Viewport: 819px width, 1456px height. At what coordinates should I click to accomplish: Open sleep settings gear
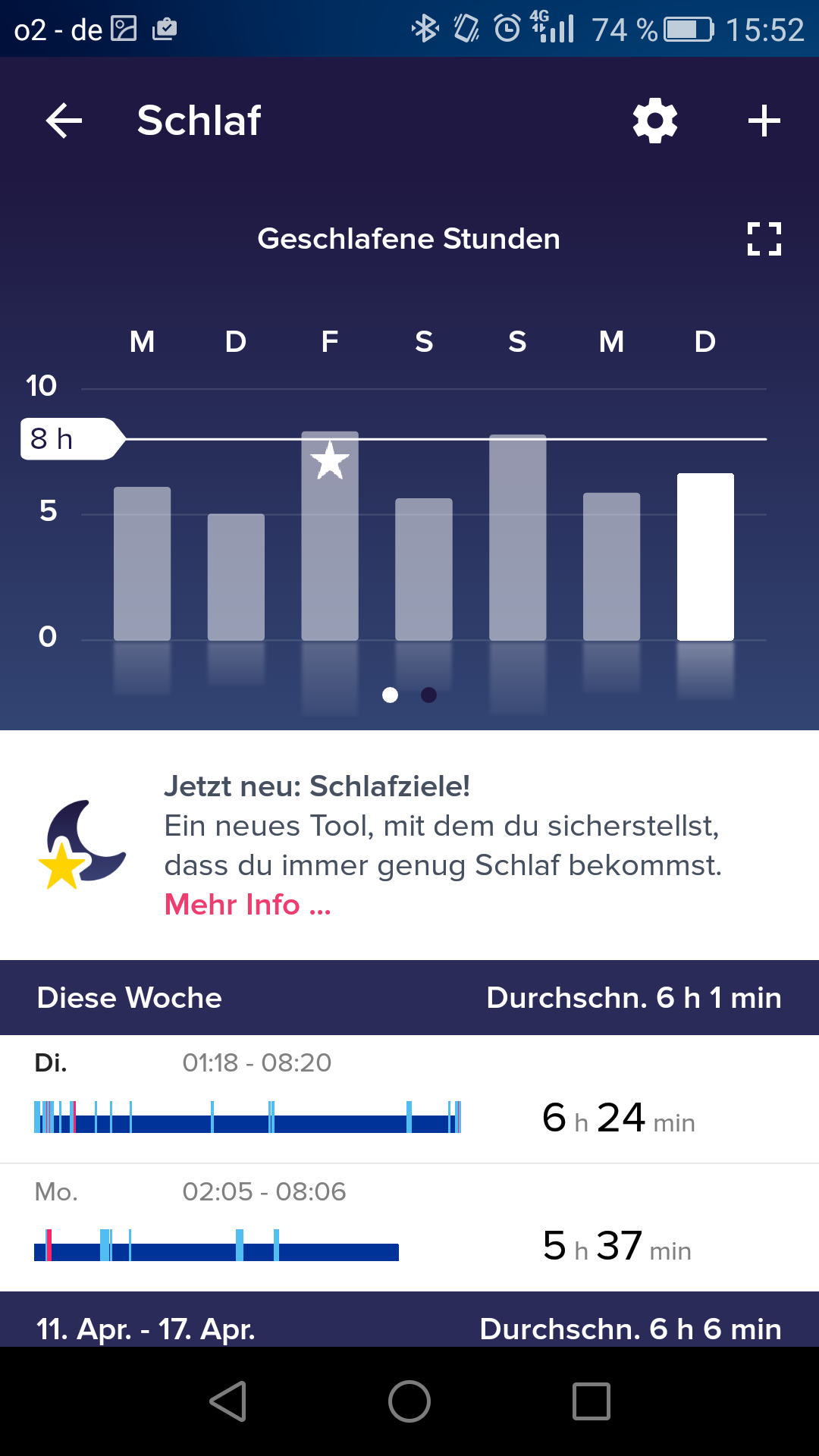pos(655,121)
